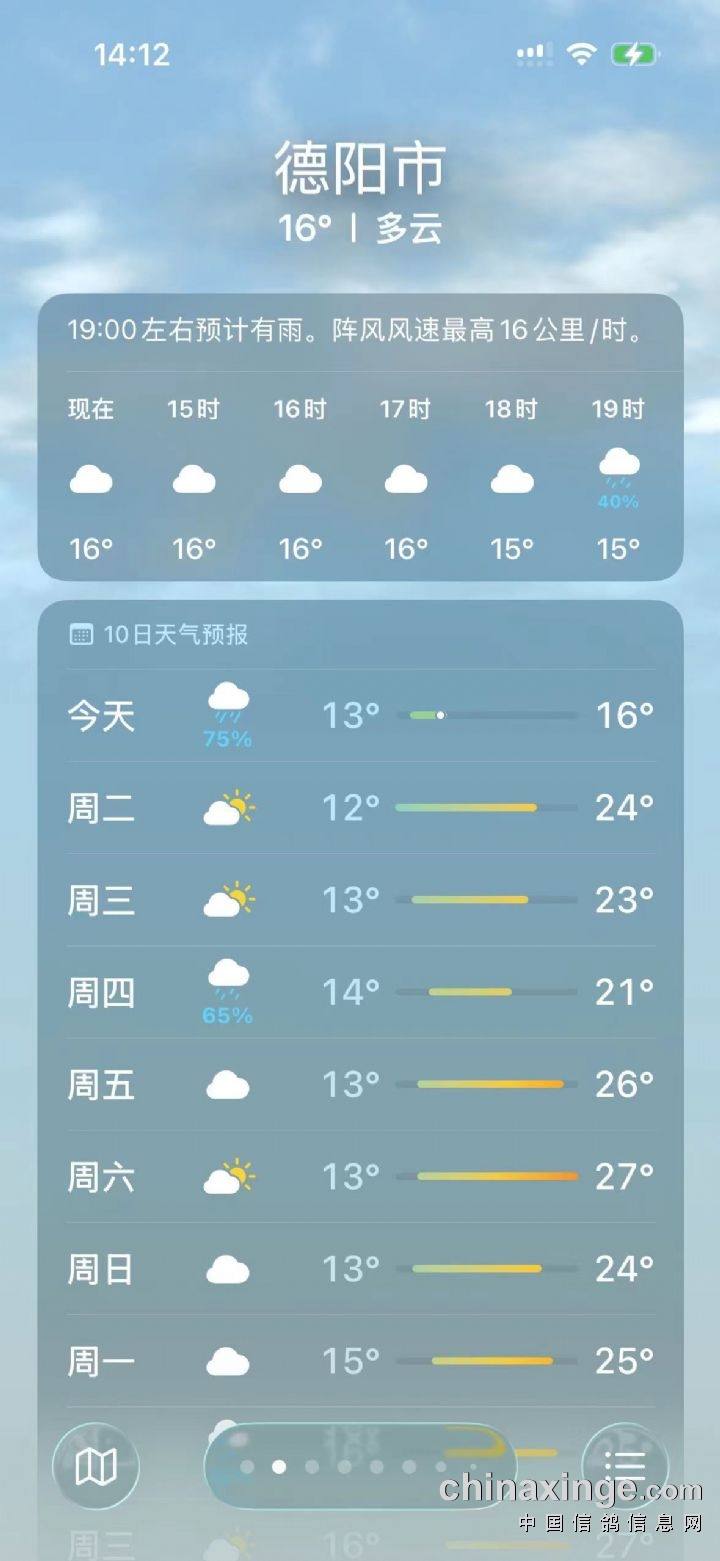Open 周四 forecast with 65% rain

360,992
